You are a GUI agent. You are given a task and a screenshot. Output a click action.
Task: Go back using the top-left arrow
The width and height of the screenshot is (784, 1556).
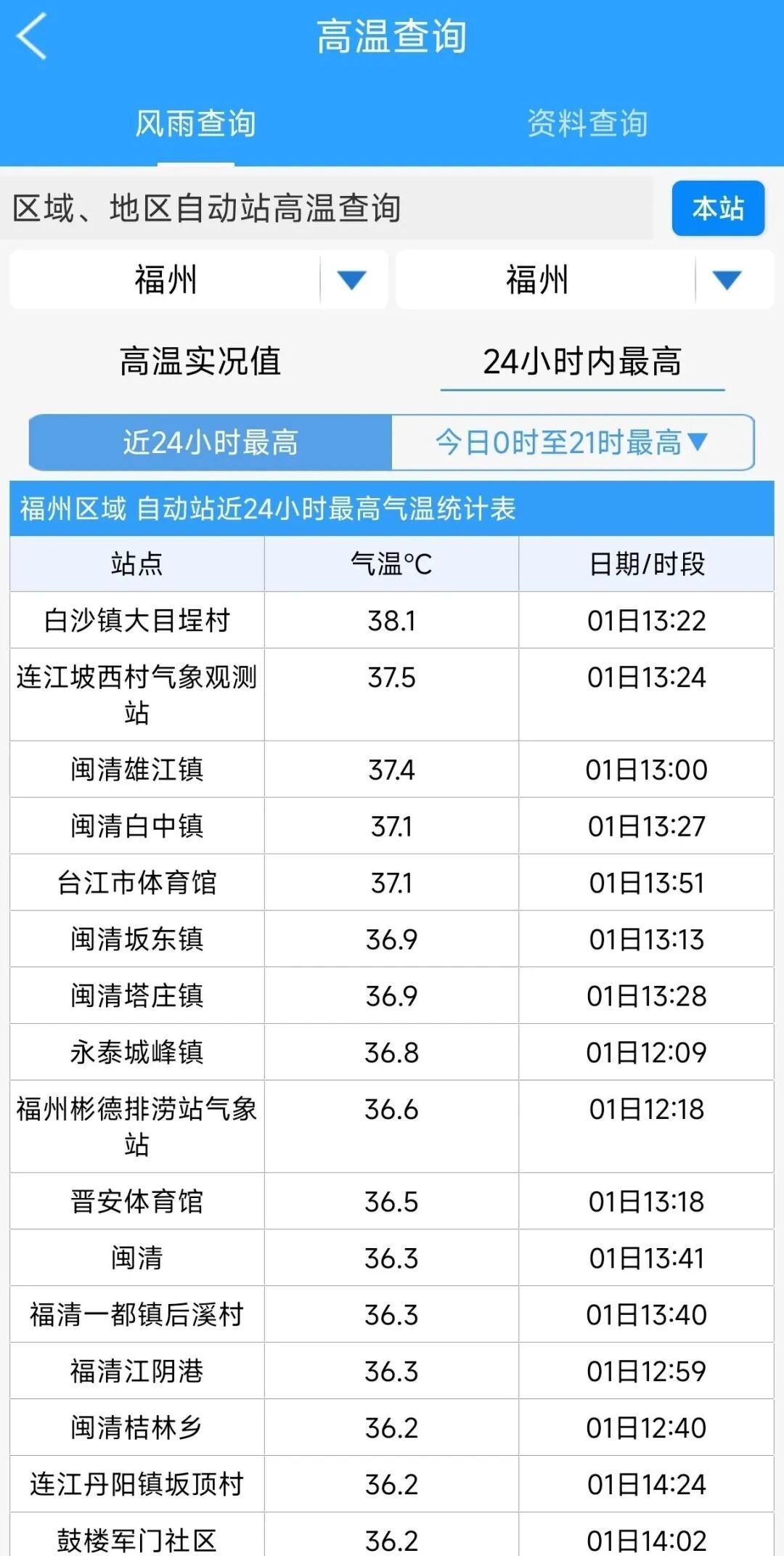click(x=32, y=36)
